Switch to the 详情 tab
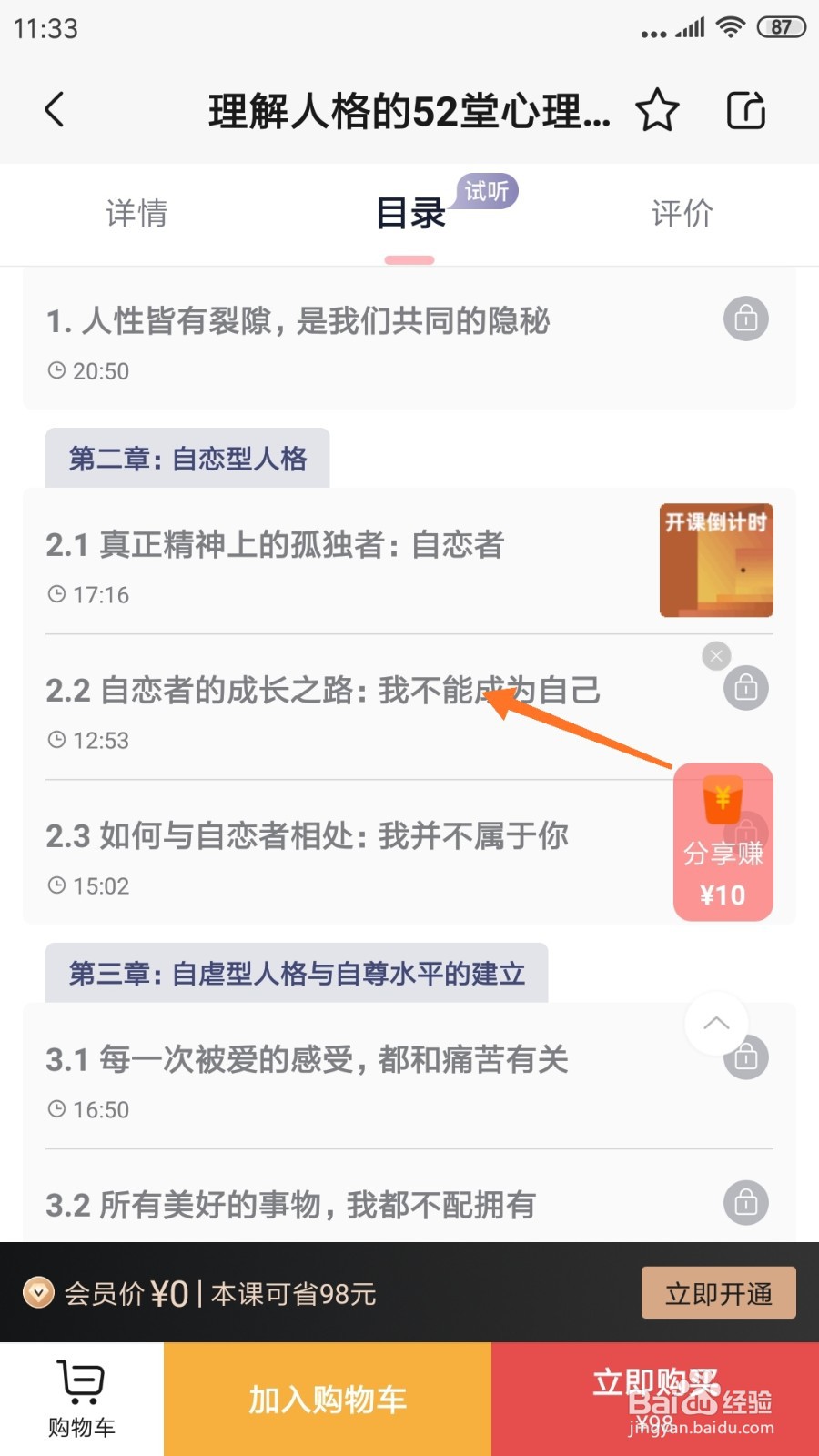 [x=136, y=214]
